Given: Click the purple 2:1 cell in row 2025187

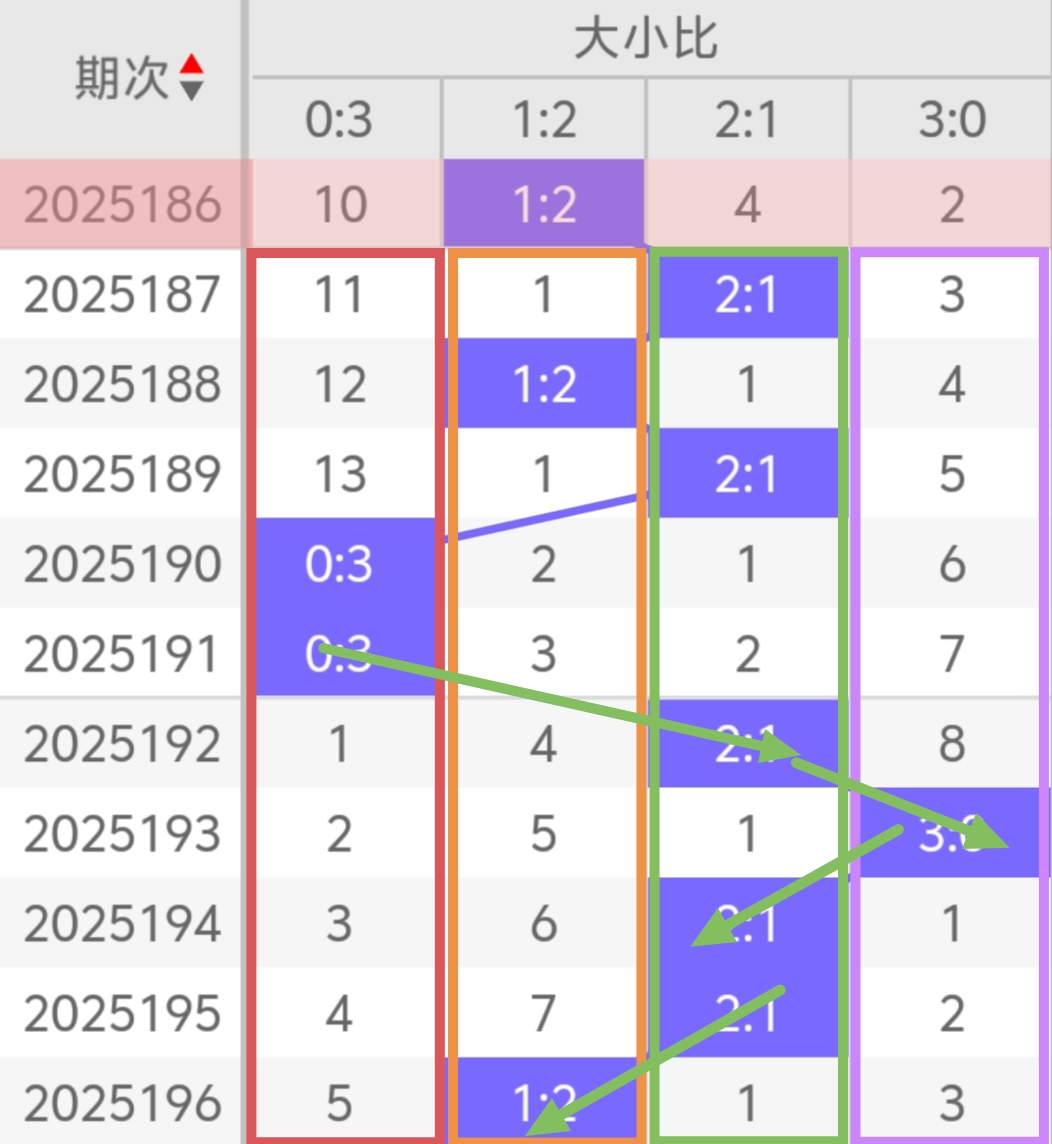Looking at the screenshot, I should (747, 293).
